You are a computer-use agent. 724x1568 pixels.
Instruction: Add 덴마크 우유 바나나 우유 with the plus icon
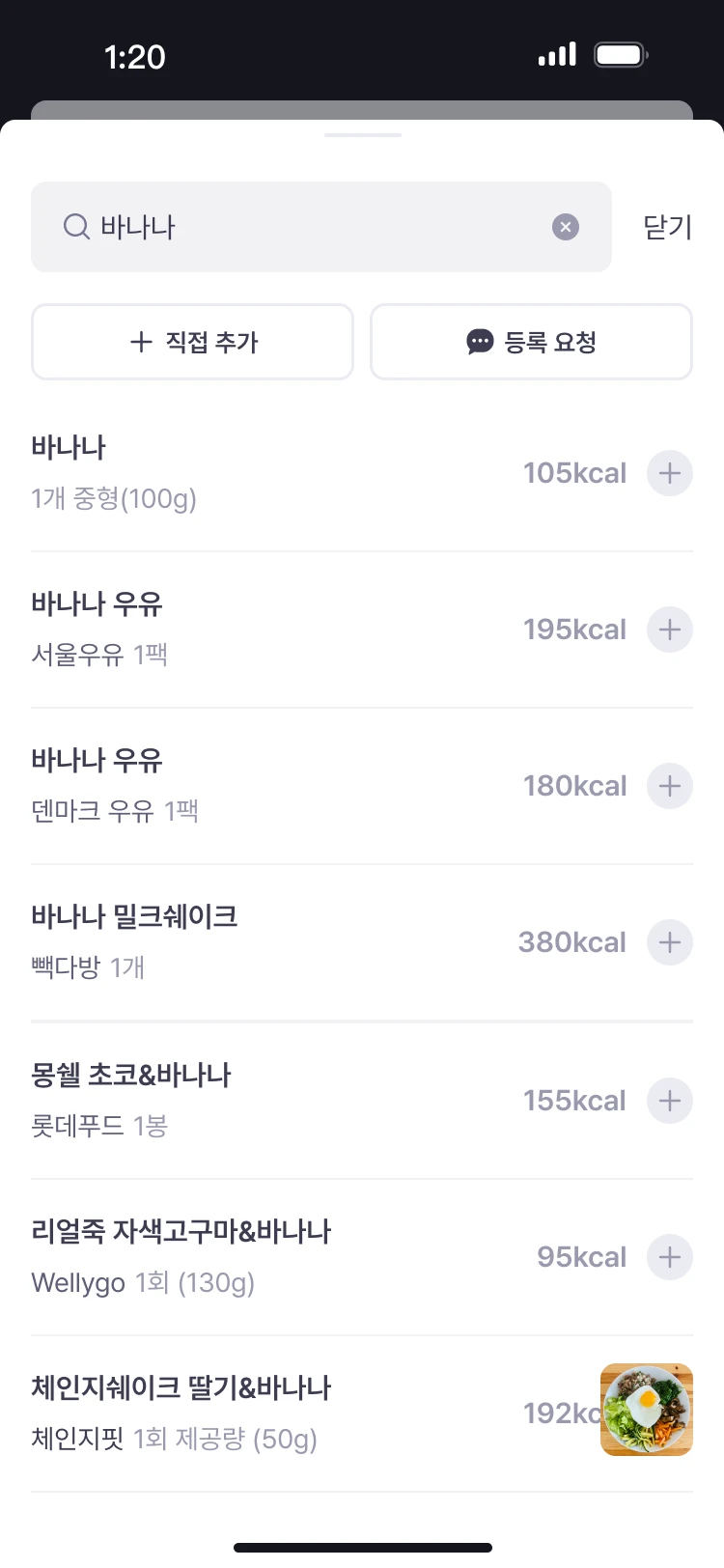coord(670,786)
